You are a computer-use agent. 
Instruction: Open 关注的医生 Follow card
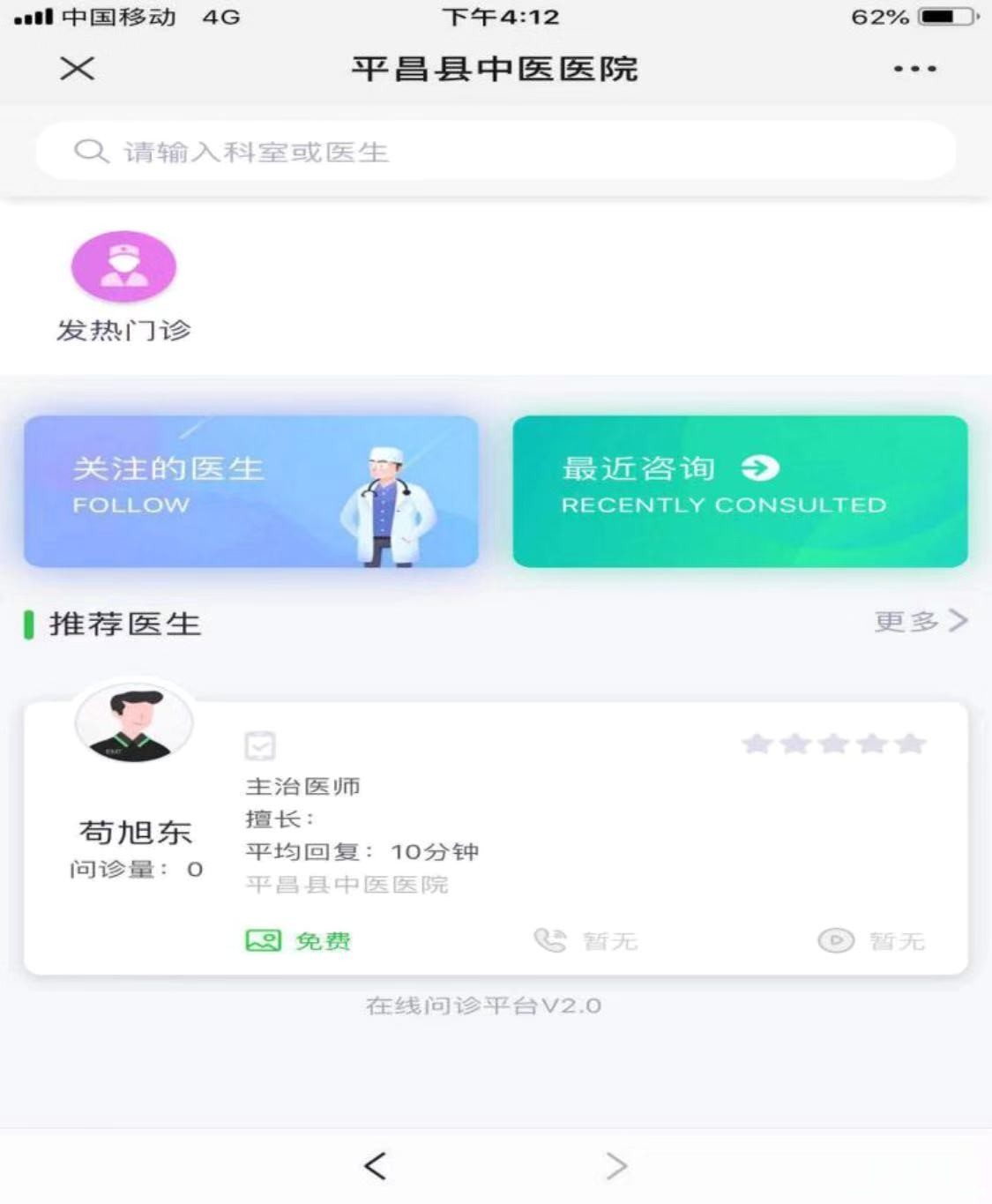[x=251, y=491]
